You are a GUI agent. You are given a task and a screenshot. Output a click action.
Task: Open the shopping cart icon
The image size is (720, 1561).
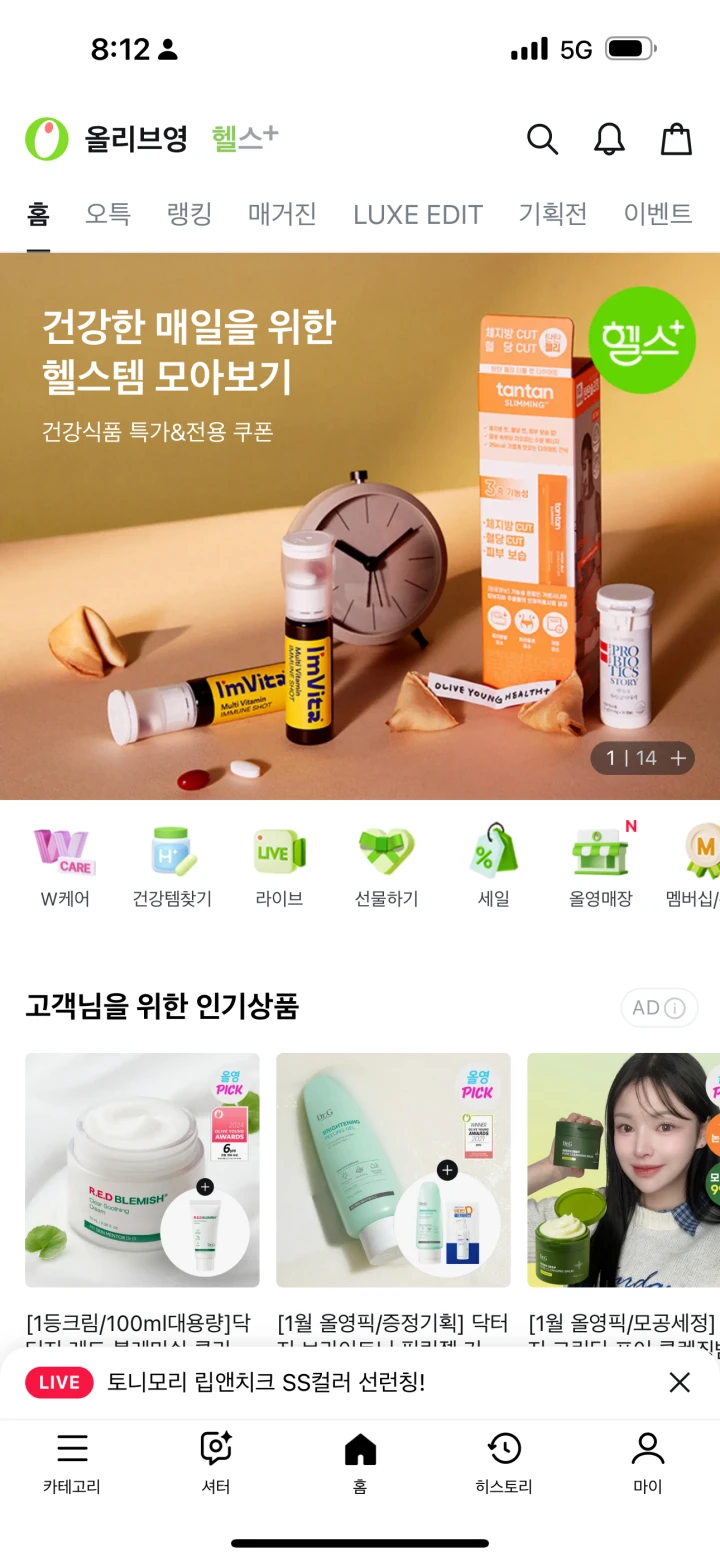pyautogui.click(x=676, y=140)
